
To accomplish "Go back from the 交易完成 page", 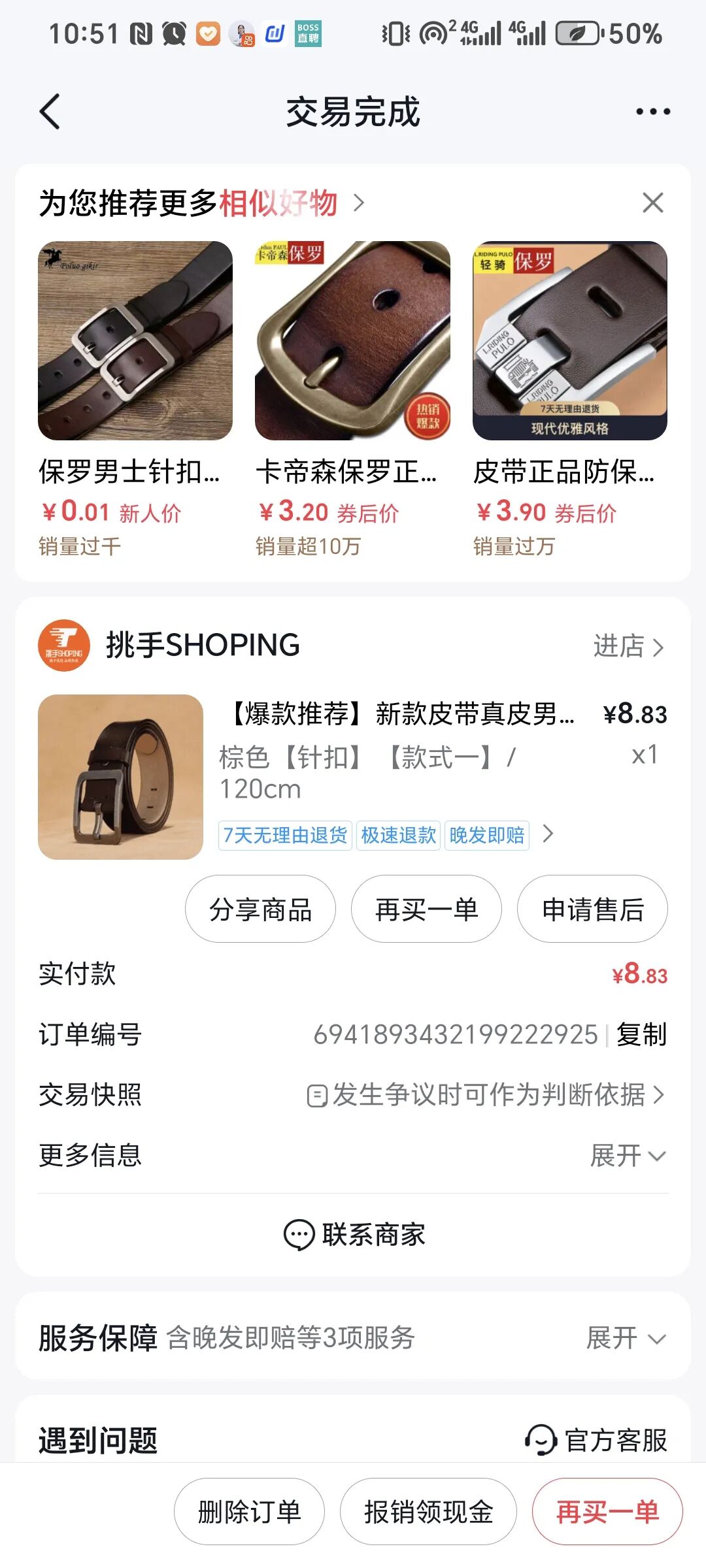I will point(50,112).
